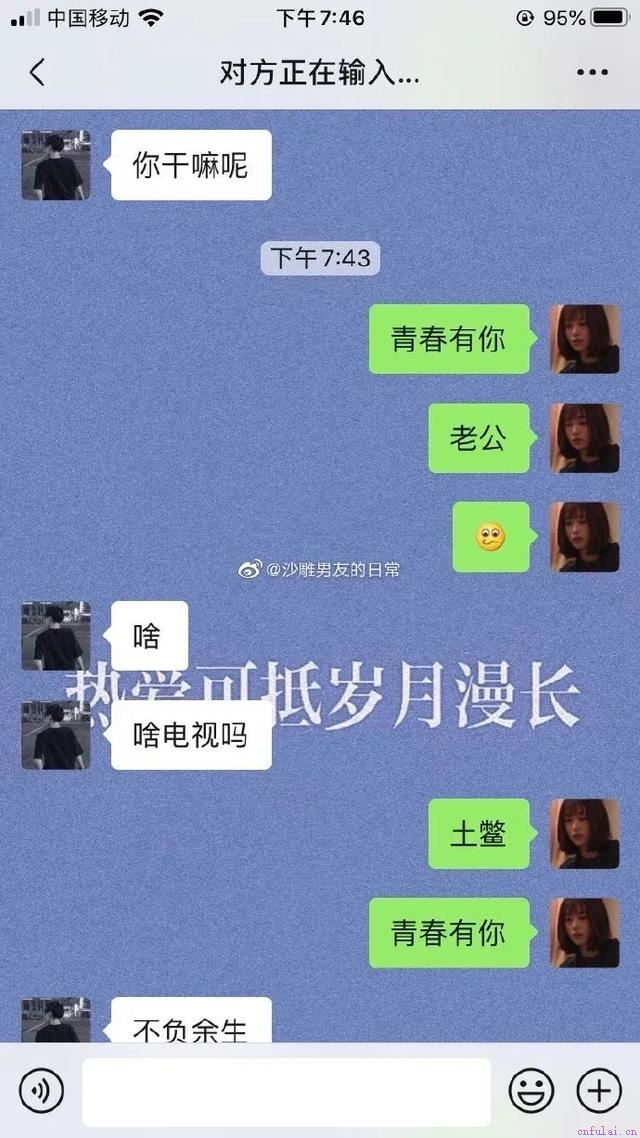Switch to voice message input

(x=41, y=1090)
